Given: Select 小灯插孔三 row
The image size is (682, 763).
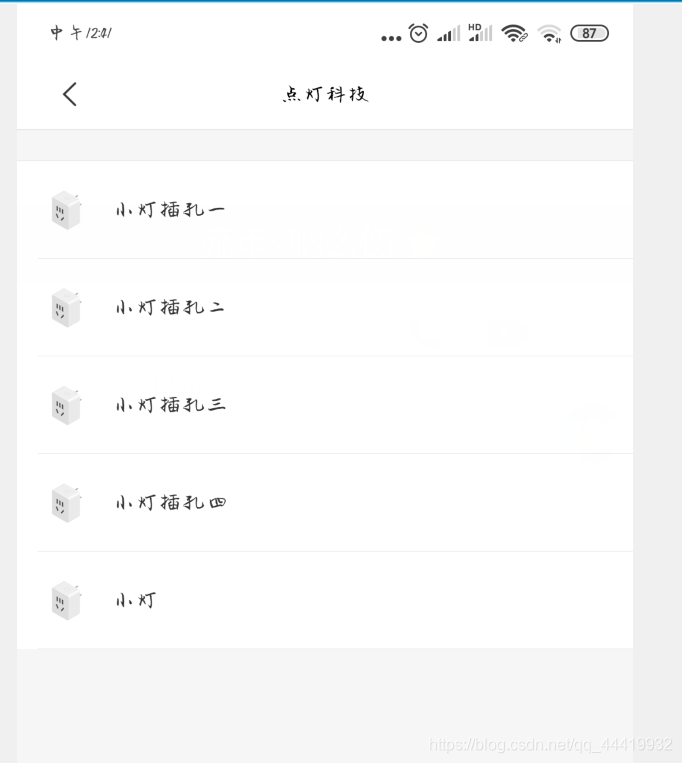Looking at the screenshot, I should 170,405.
